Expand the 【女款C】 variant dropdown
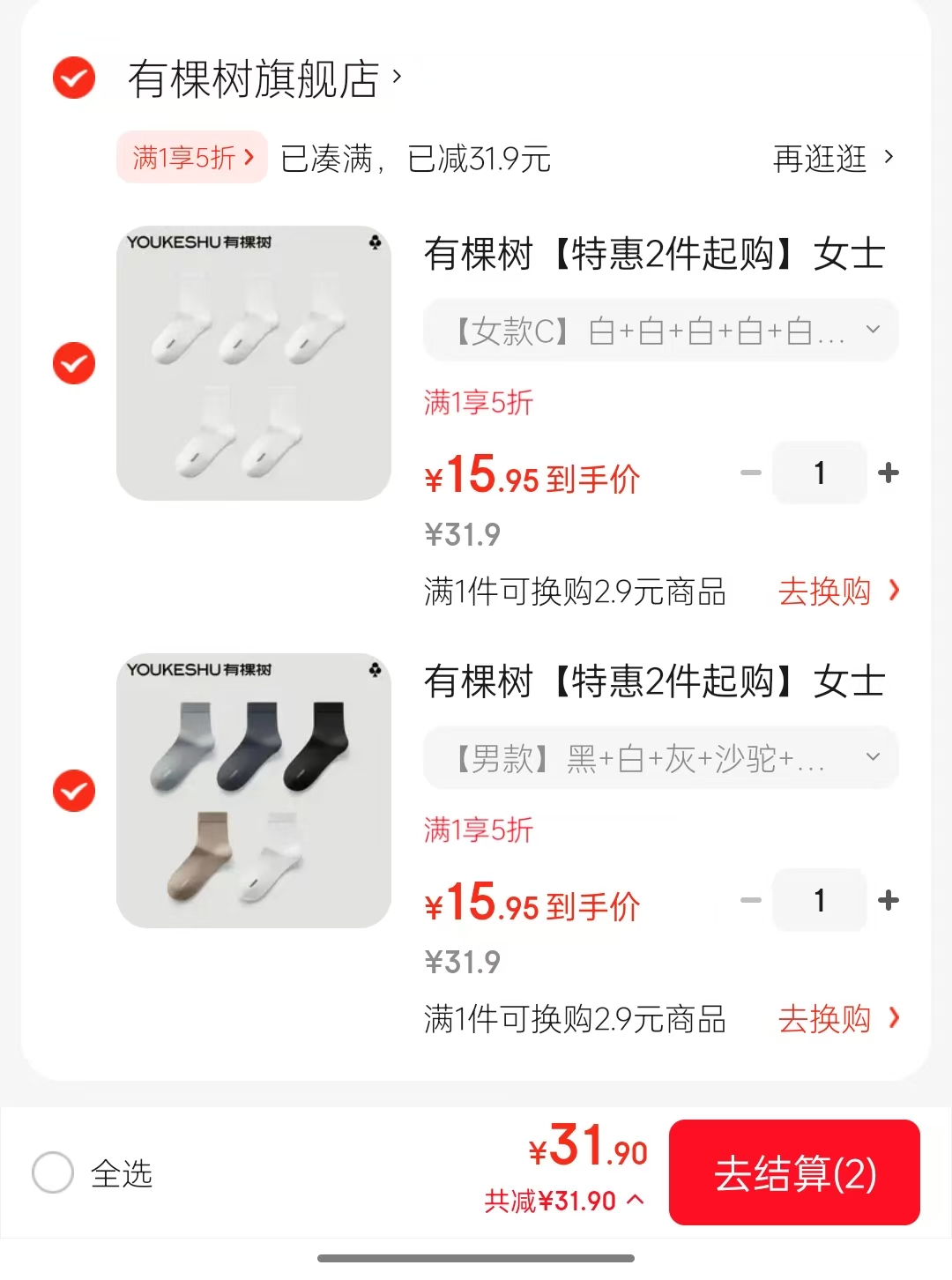The image size is (952, 1280). point(661,331)
